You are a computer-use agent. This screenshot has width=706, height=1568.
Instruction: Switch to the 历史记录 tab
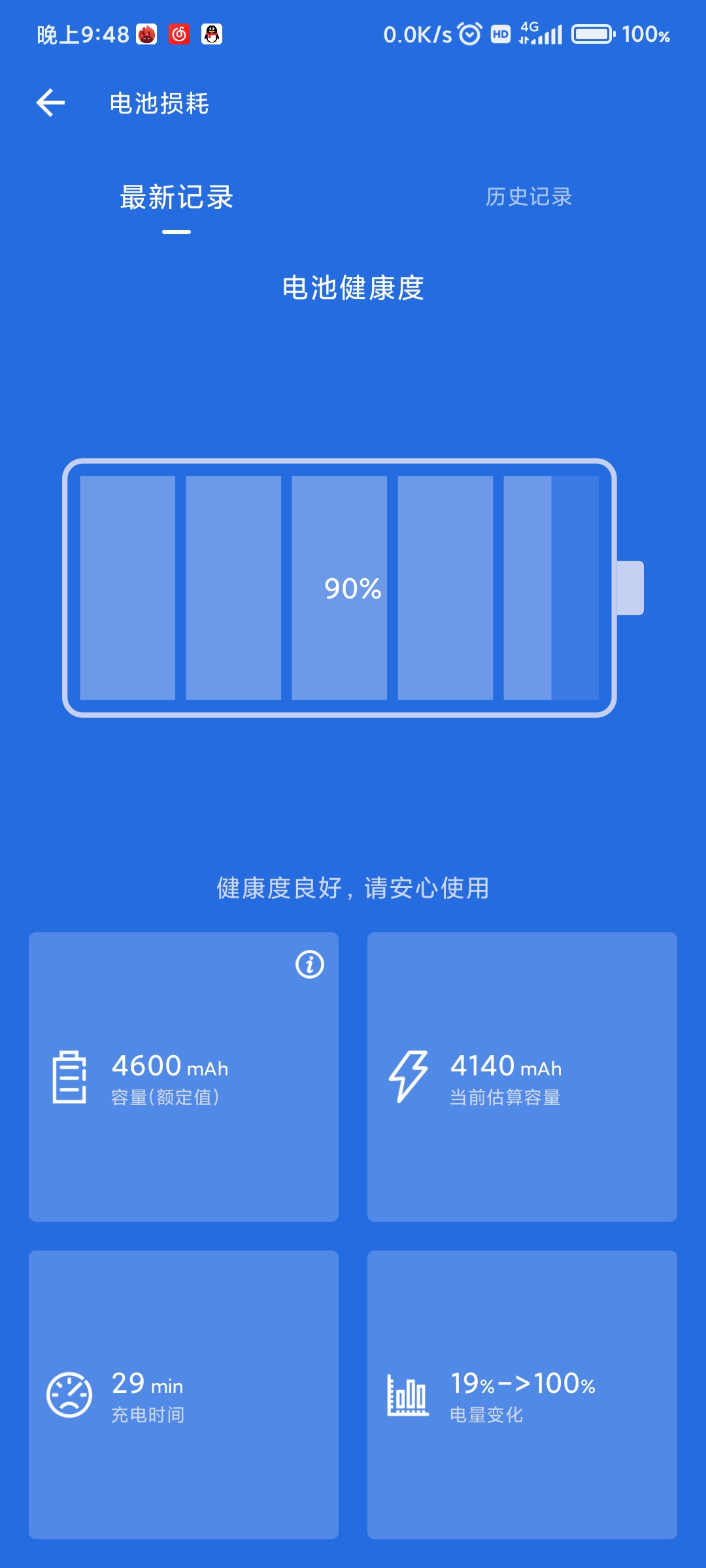point(528,197)
